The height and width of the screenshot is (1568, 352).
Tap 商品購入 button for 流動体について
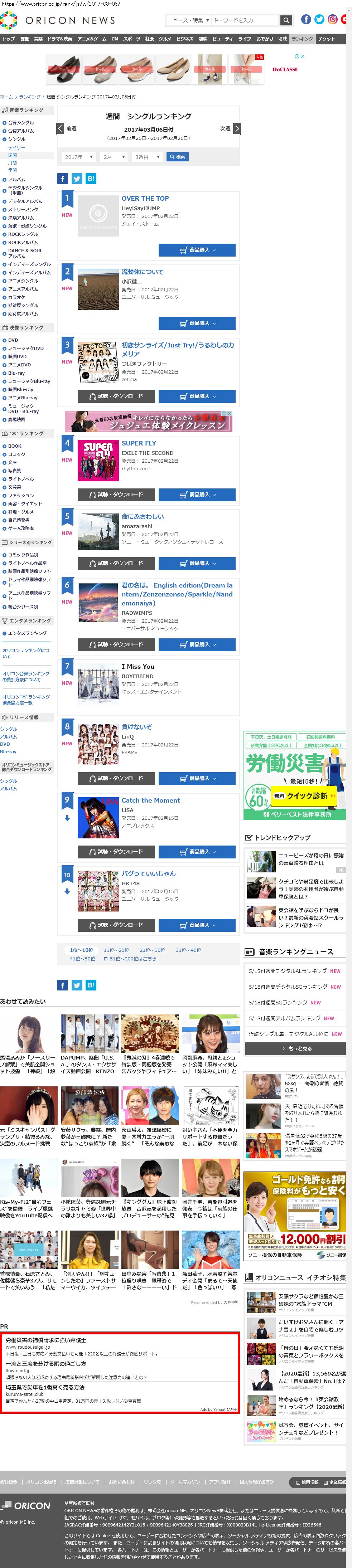point(197,323)
